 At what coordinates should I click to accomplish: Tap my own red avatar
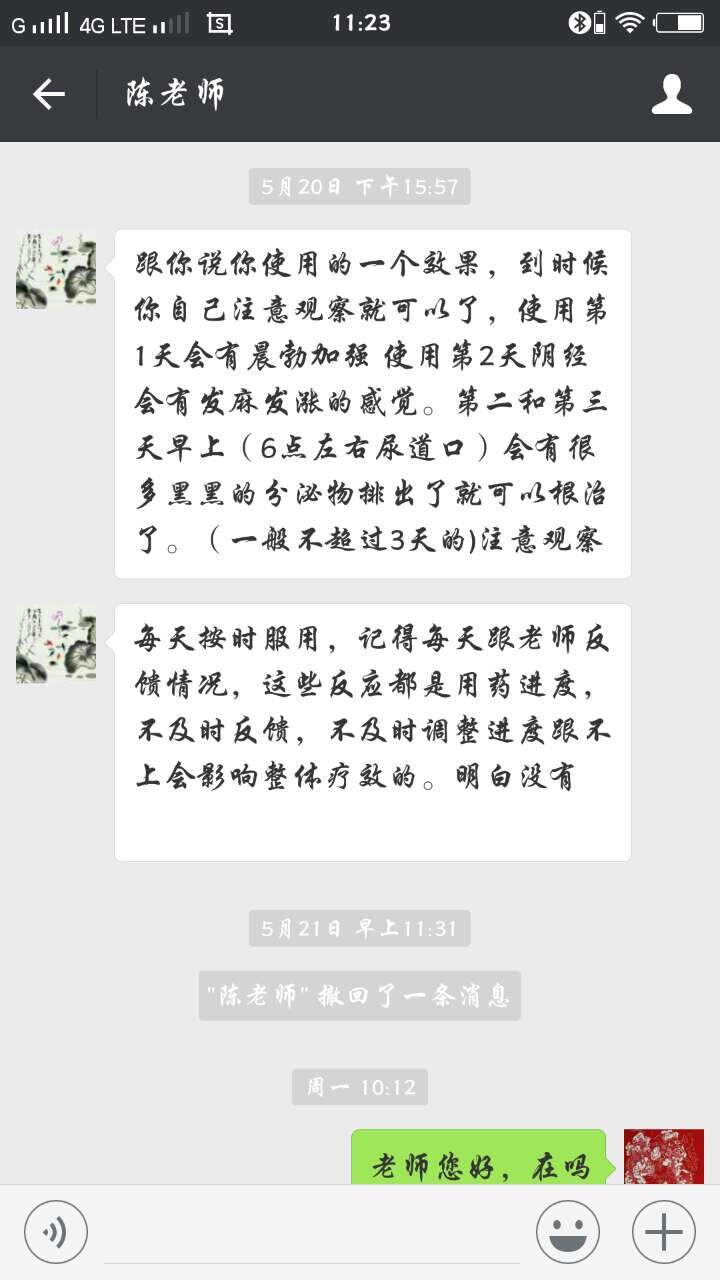pyautogui.click(x=664, y=1157)
